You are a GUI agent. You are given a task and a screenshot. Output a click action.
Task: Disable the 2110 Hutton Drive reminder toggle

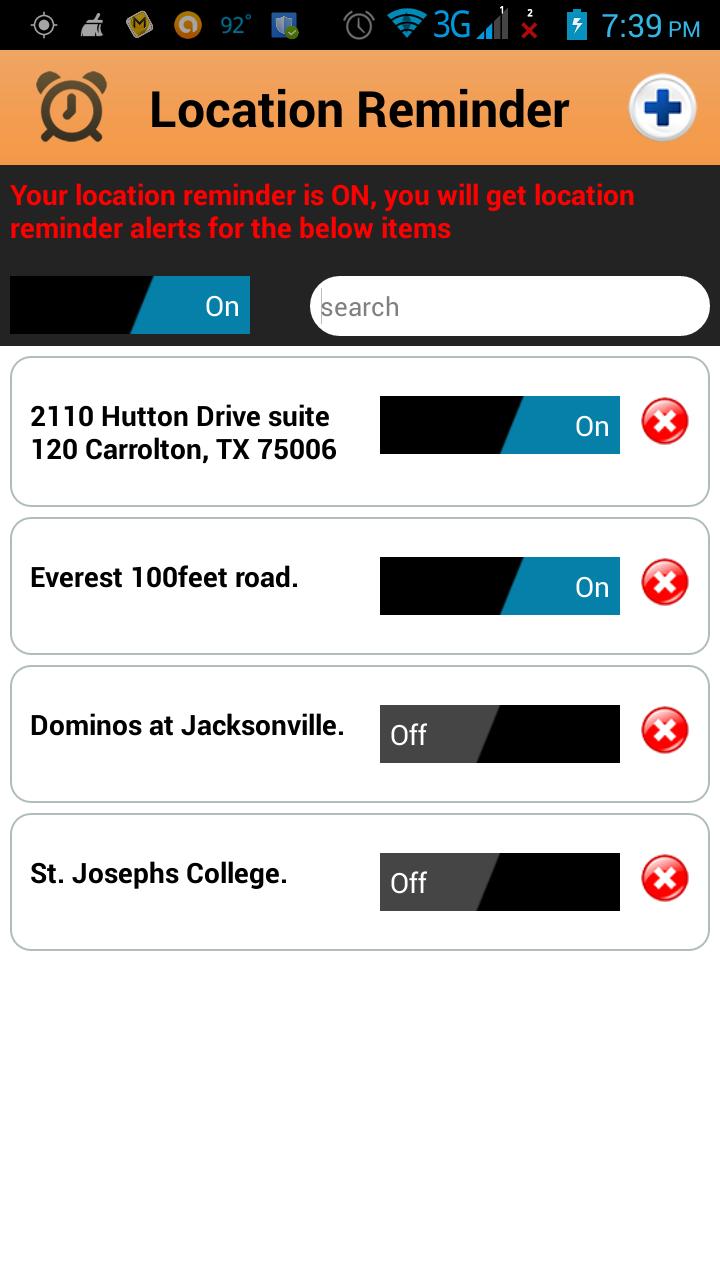(499, 424)
